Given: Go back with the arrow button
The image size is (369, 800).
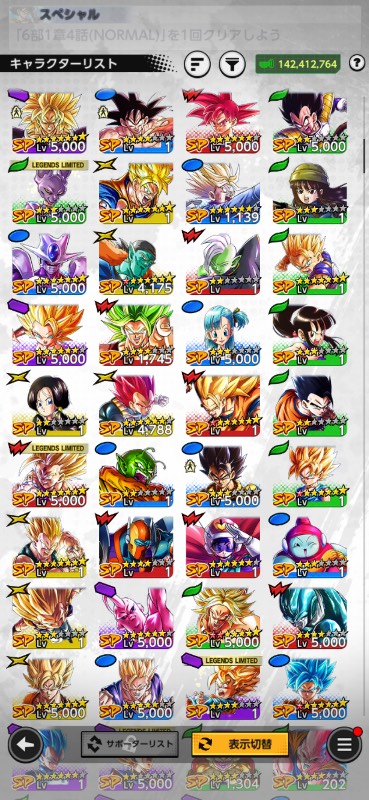Looking at the screenshot, I should pyautogui.click(x=25, y=744).
